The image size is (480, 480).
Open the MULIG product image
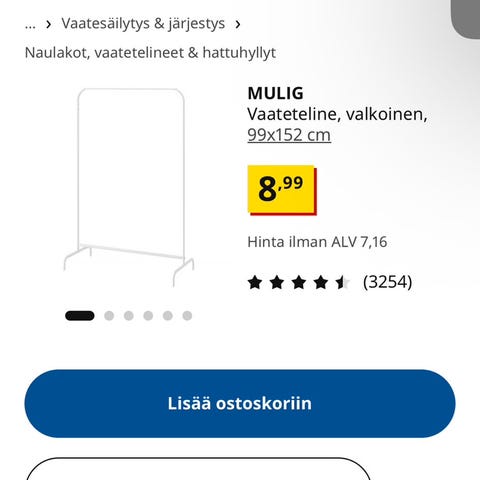click(129, 188)
